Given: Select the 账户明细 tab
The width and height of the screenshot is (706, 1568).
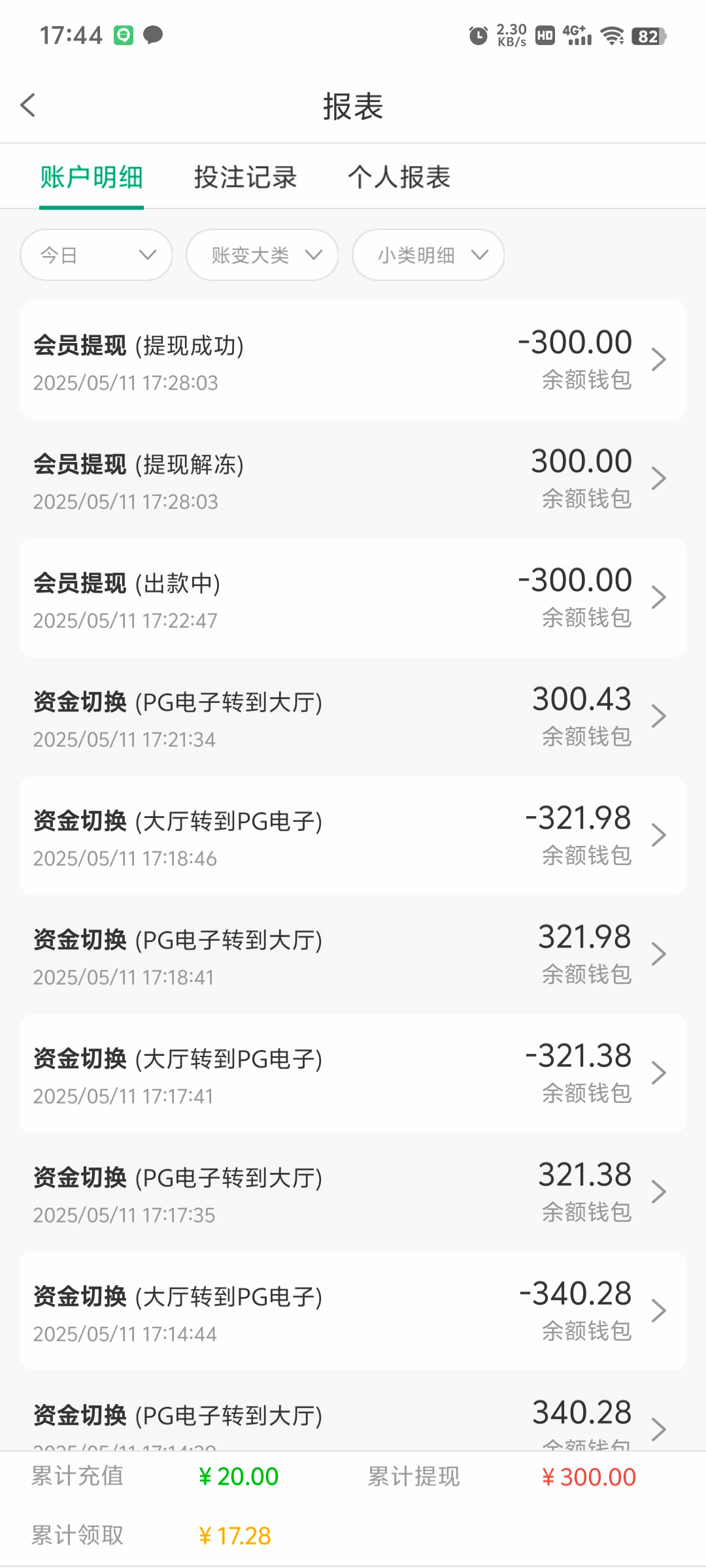Looking at the screenshot, I should pyautogui.click(x=92, y=177).
